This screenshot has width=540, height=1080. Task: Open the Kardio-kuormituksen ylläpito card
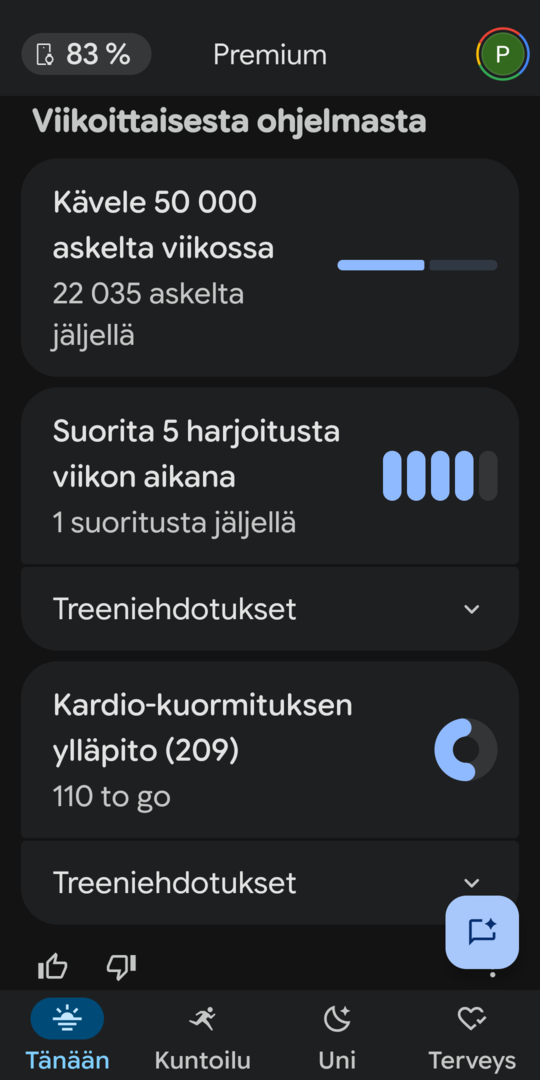270,750
